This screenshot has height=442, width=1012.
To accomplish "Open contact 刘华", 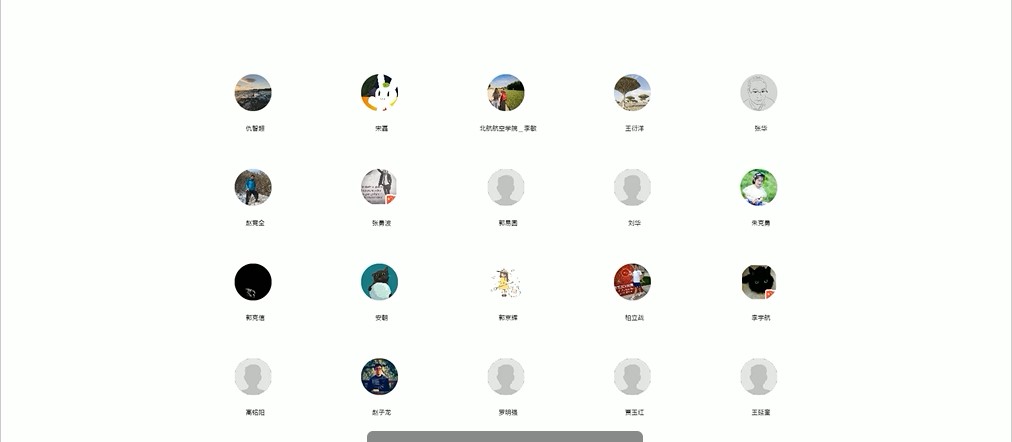I will click(x=633, y=187).
